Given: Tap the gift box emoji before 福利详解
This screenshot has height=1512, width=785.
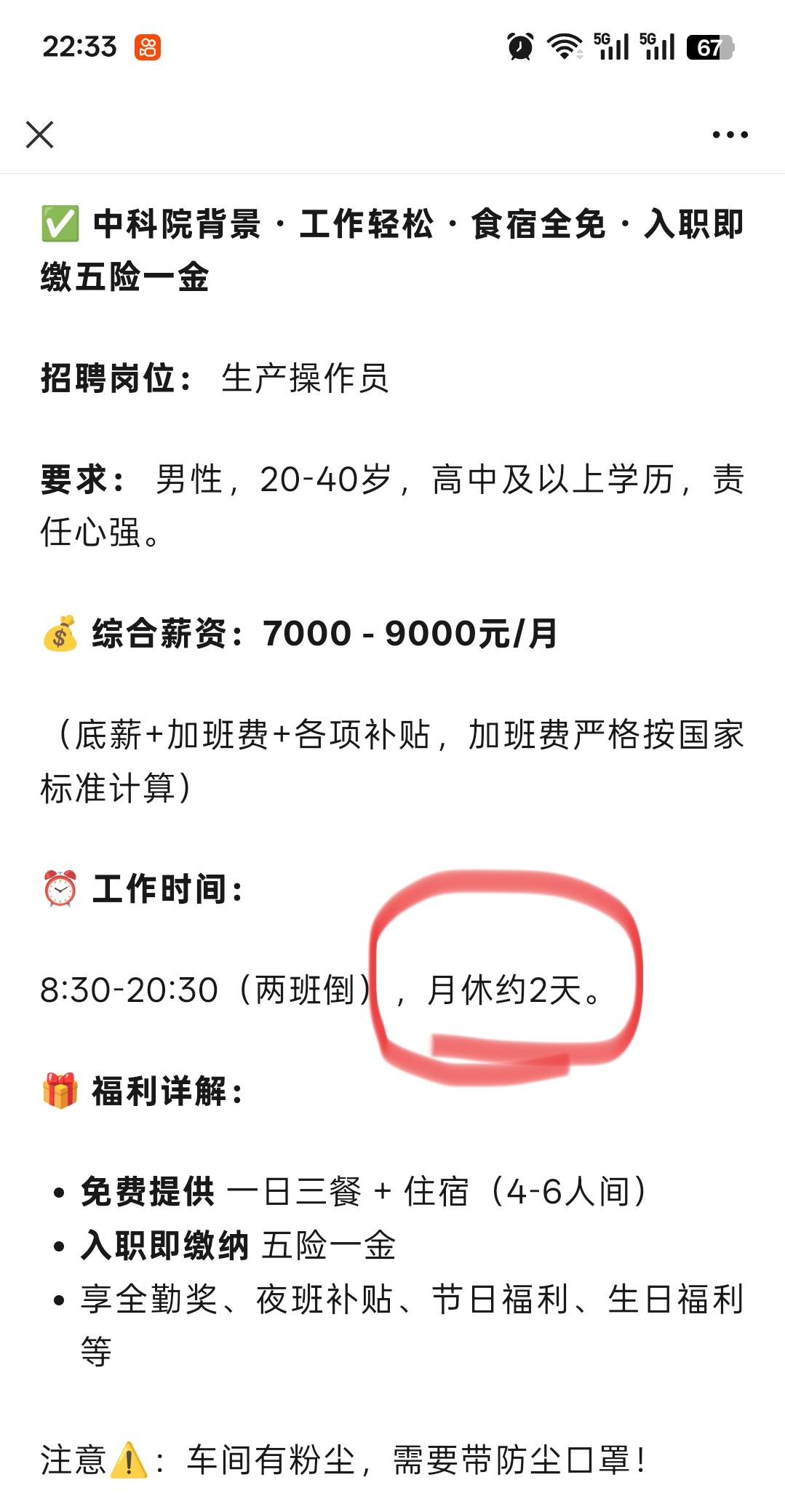Looking at the screenshot, I should point(60,1089).
